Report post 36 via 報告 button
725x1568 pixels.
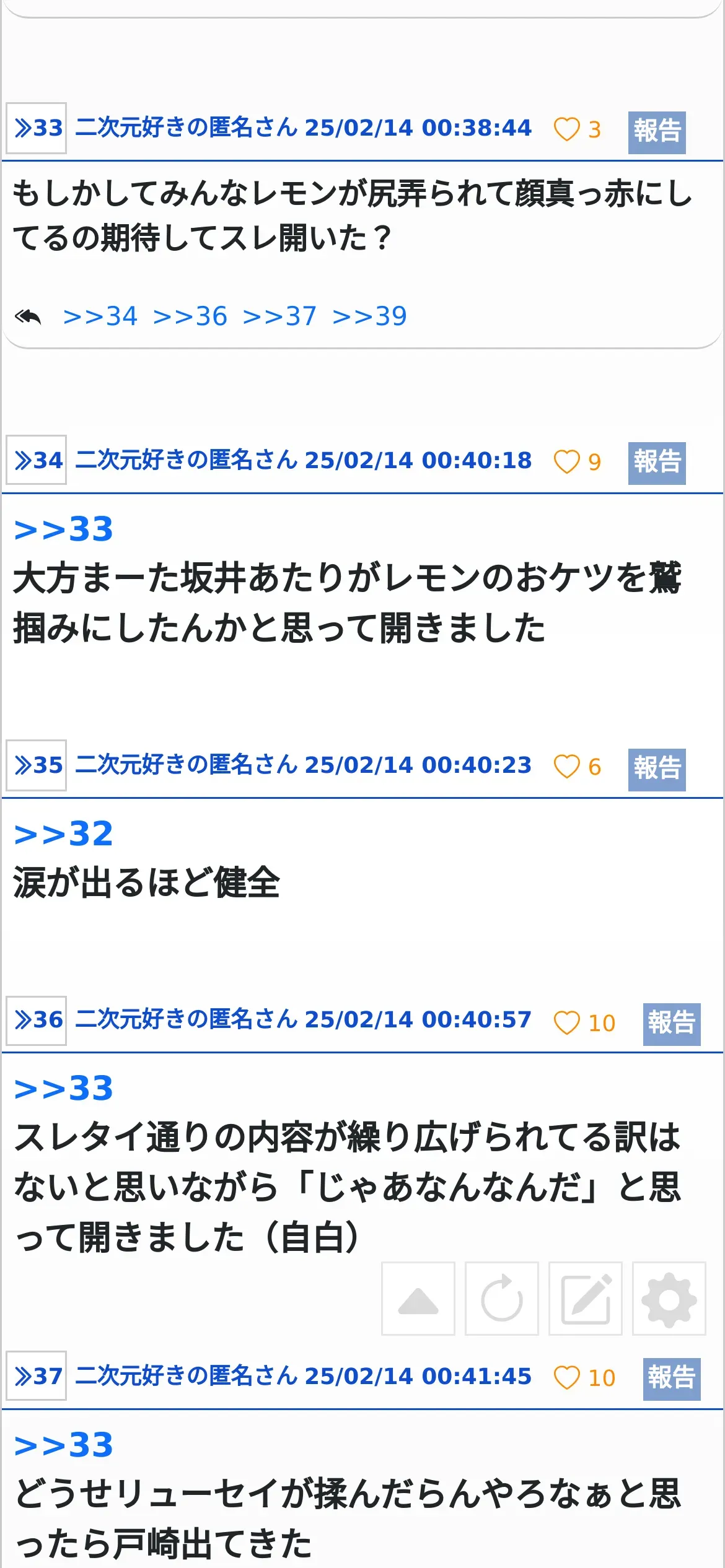click(672, 1024)
